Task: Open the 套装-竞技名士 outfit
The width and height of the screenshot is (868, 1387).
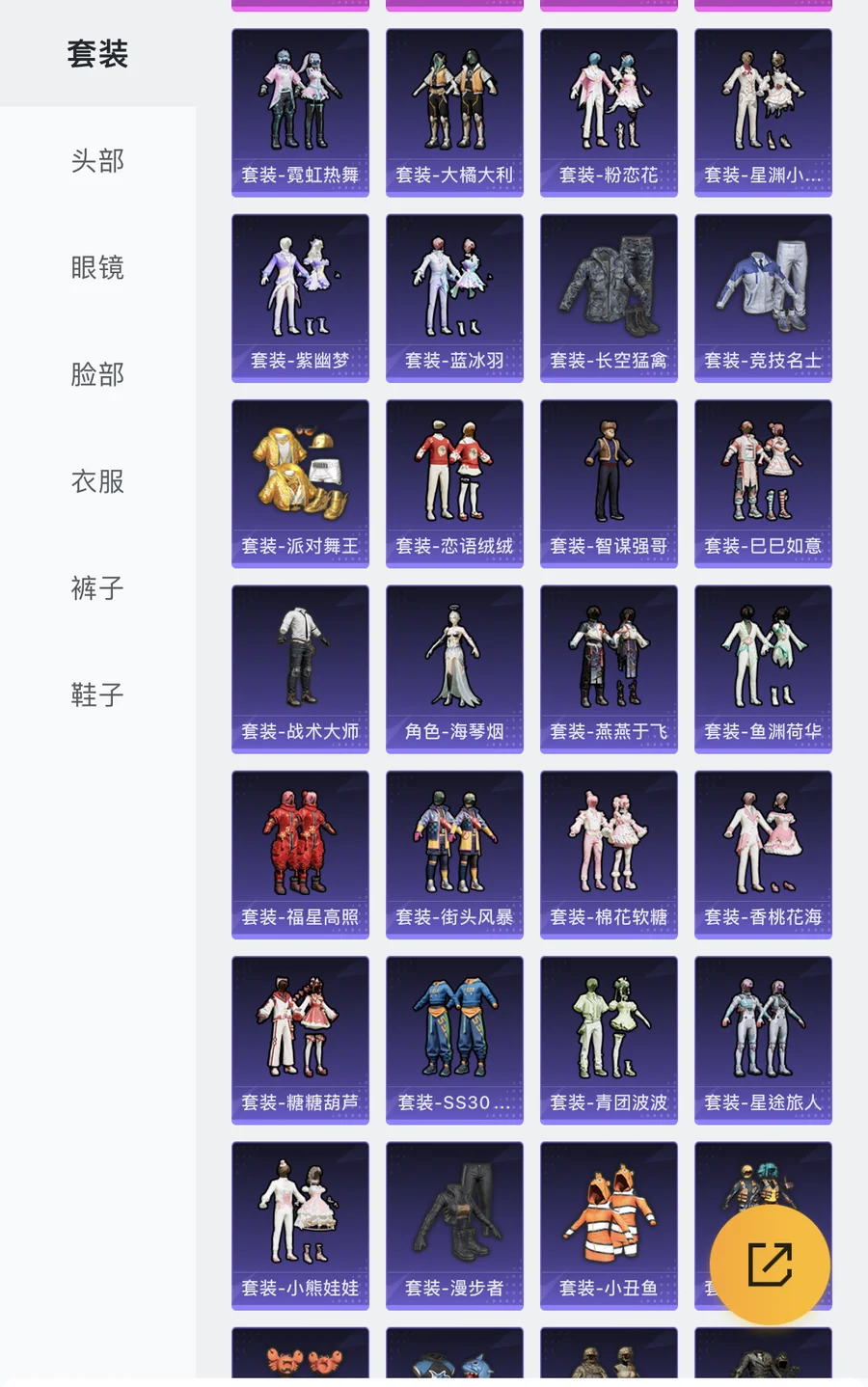Action: (x=763, y=297)
